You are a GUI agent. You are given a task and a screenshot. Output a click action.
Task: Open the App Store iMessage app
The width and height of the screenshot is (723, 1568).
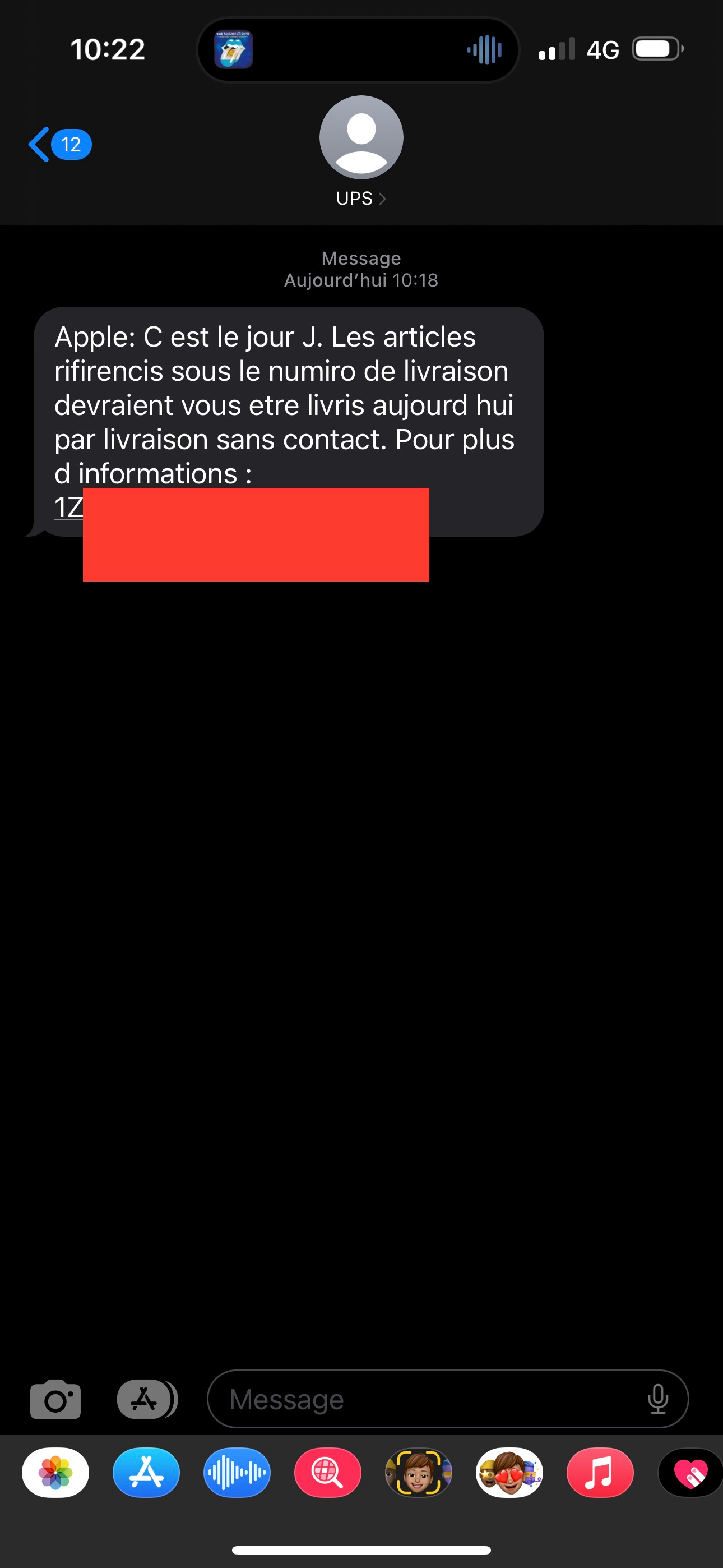pyautogui.click(x=146, y=1473)
